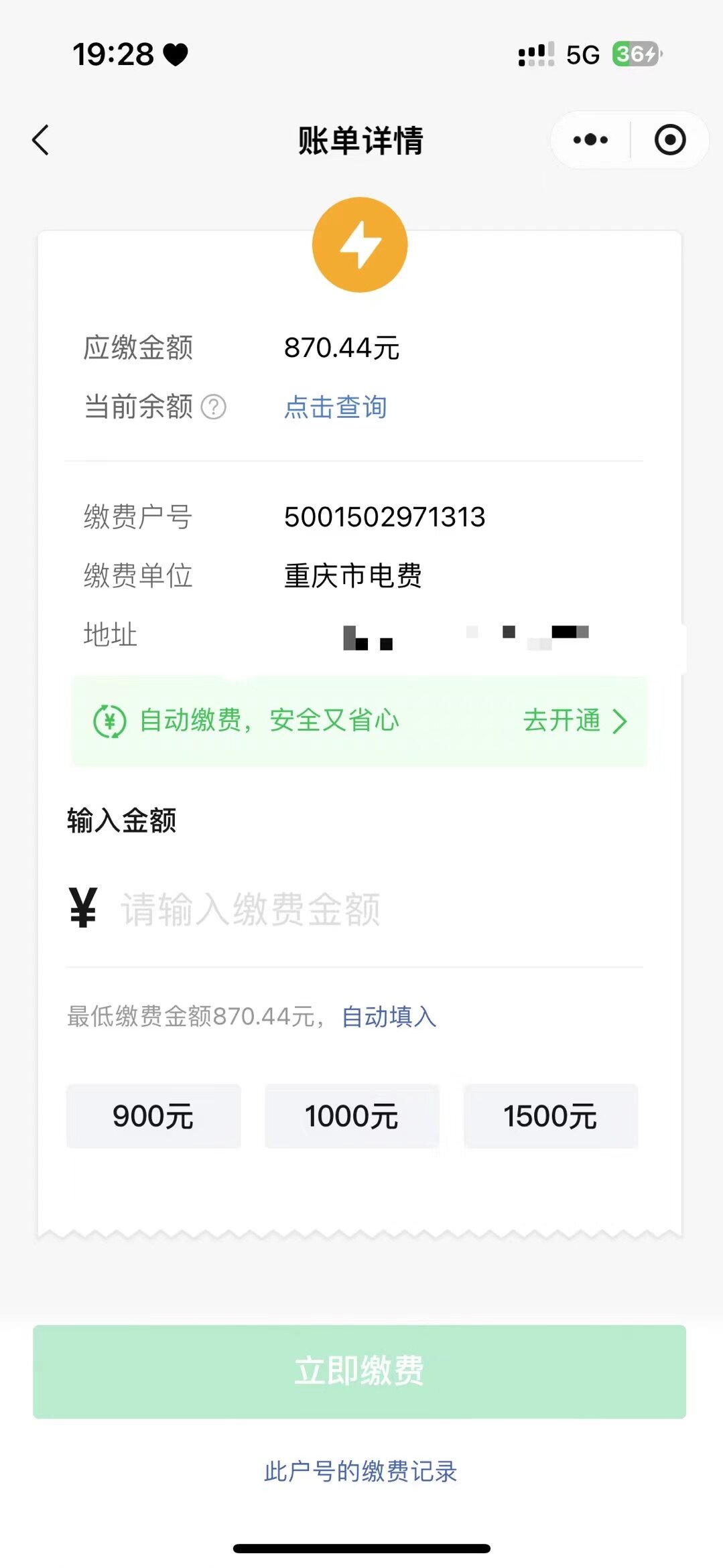723x1568 pixels.
Task: Open the 自动缴费 去开通 banner
Action: click(359, 721)
